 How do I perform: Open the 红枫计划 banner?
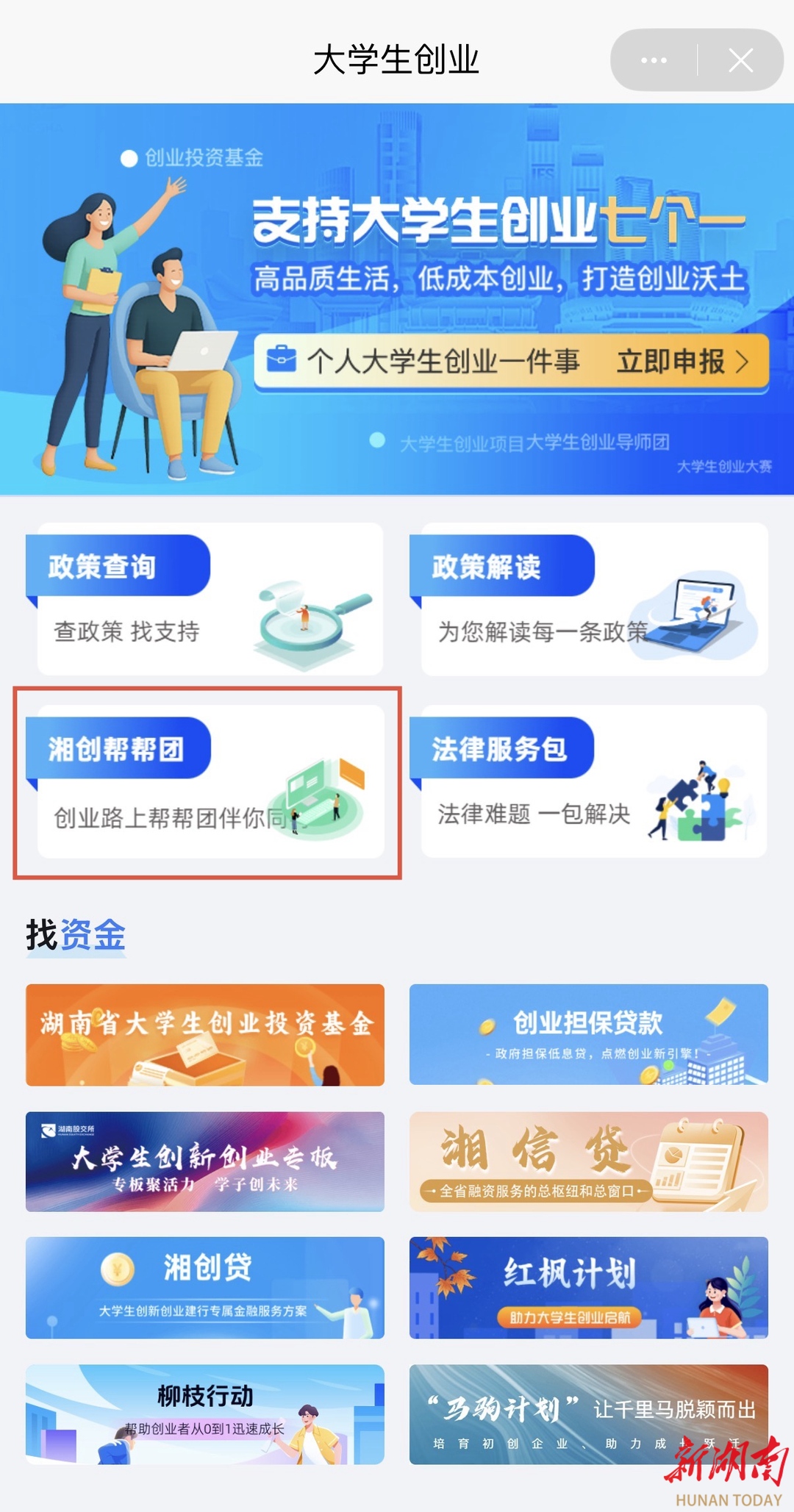(x=588, y=1287)
